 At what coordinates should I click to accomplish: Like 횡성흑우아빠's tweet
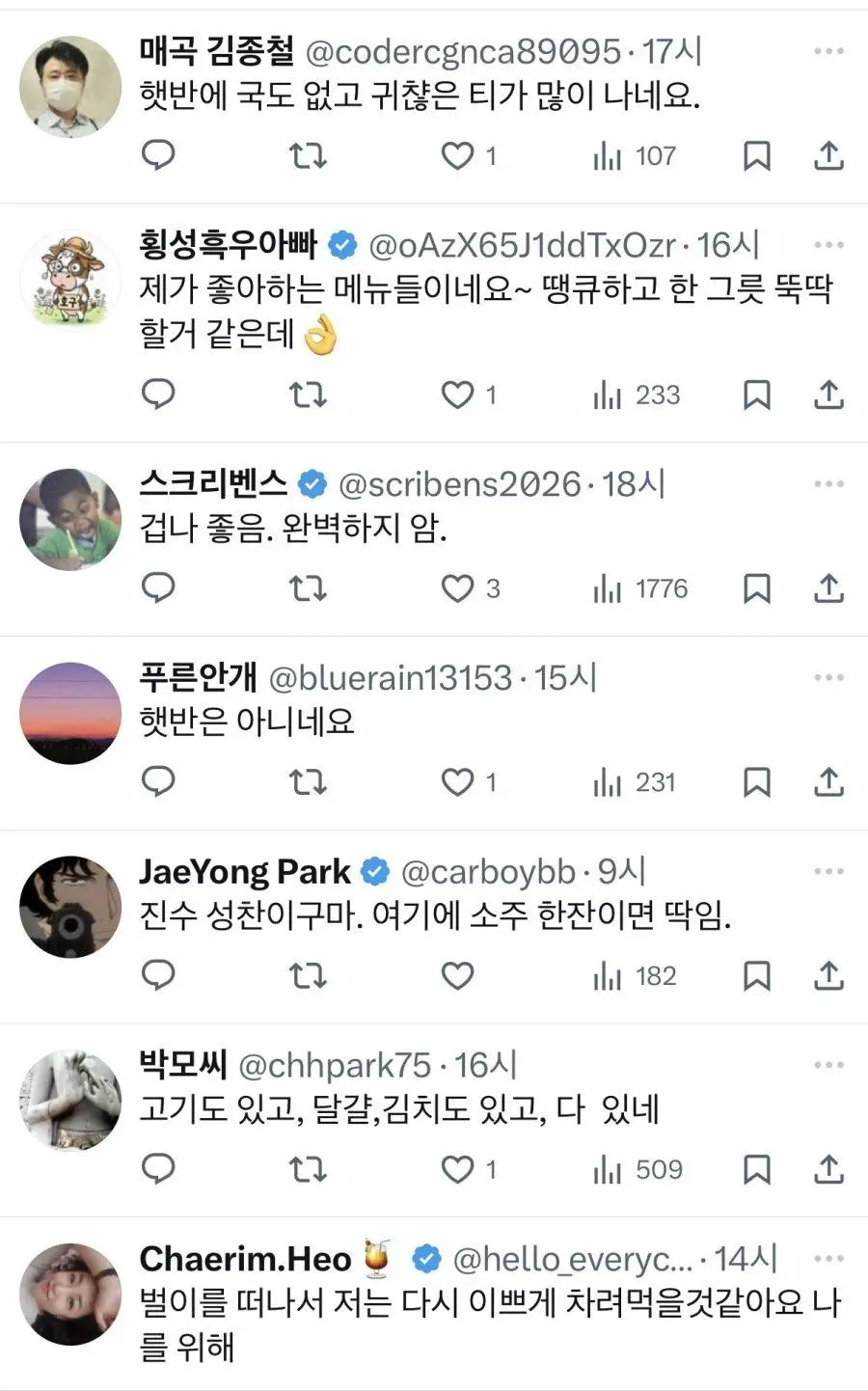[x=457, y=395]
